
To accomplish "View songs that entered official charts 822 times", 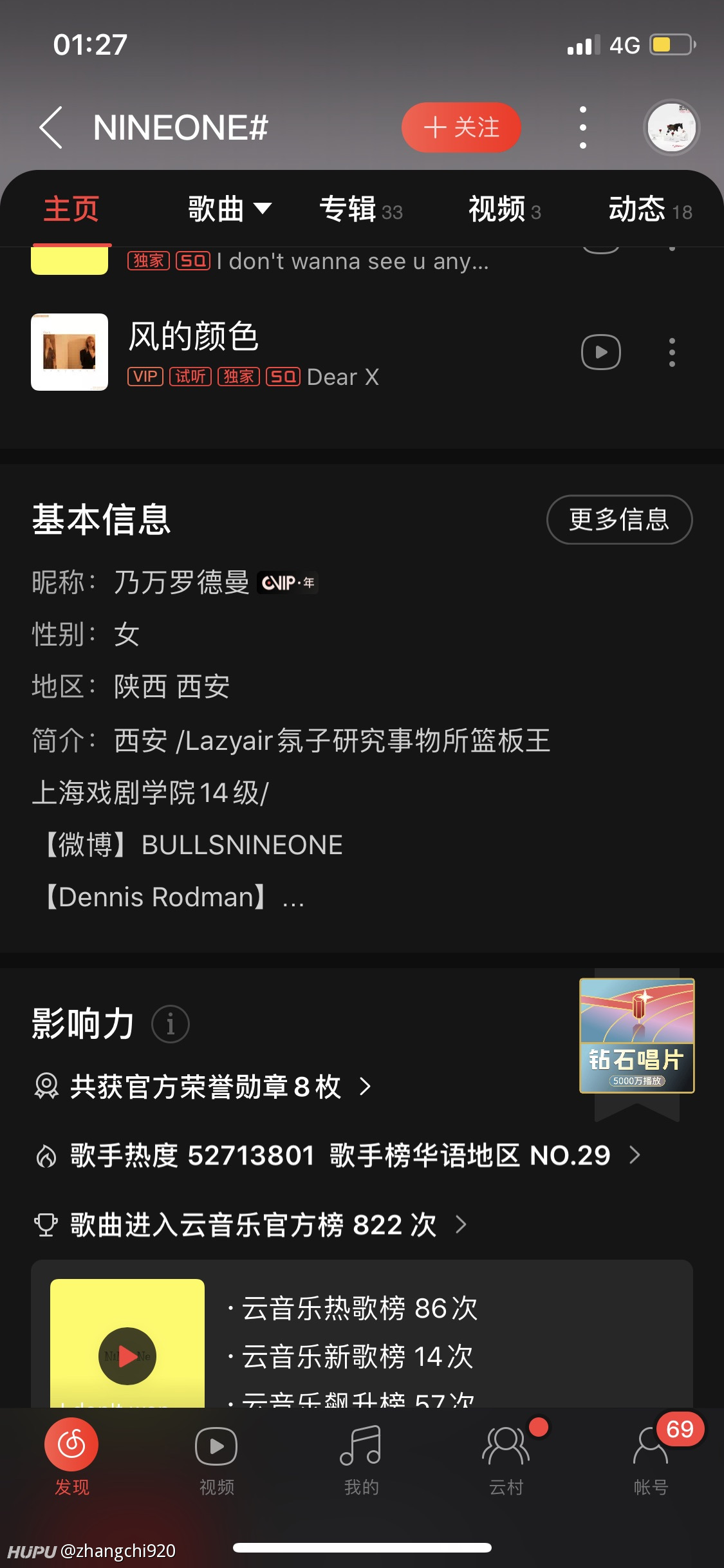I will 250,1224.
